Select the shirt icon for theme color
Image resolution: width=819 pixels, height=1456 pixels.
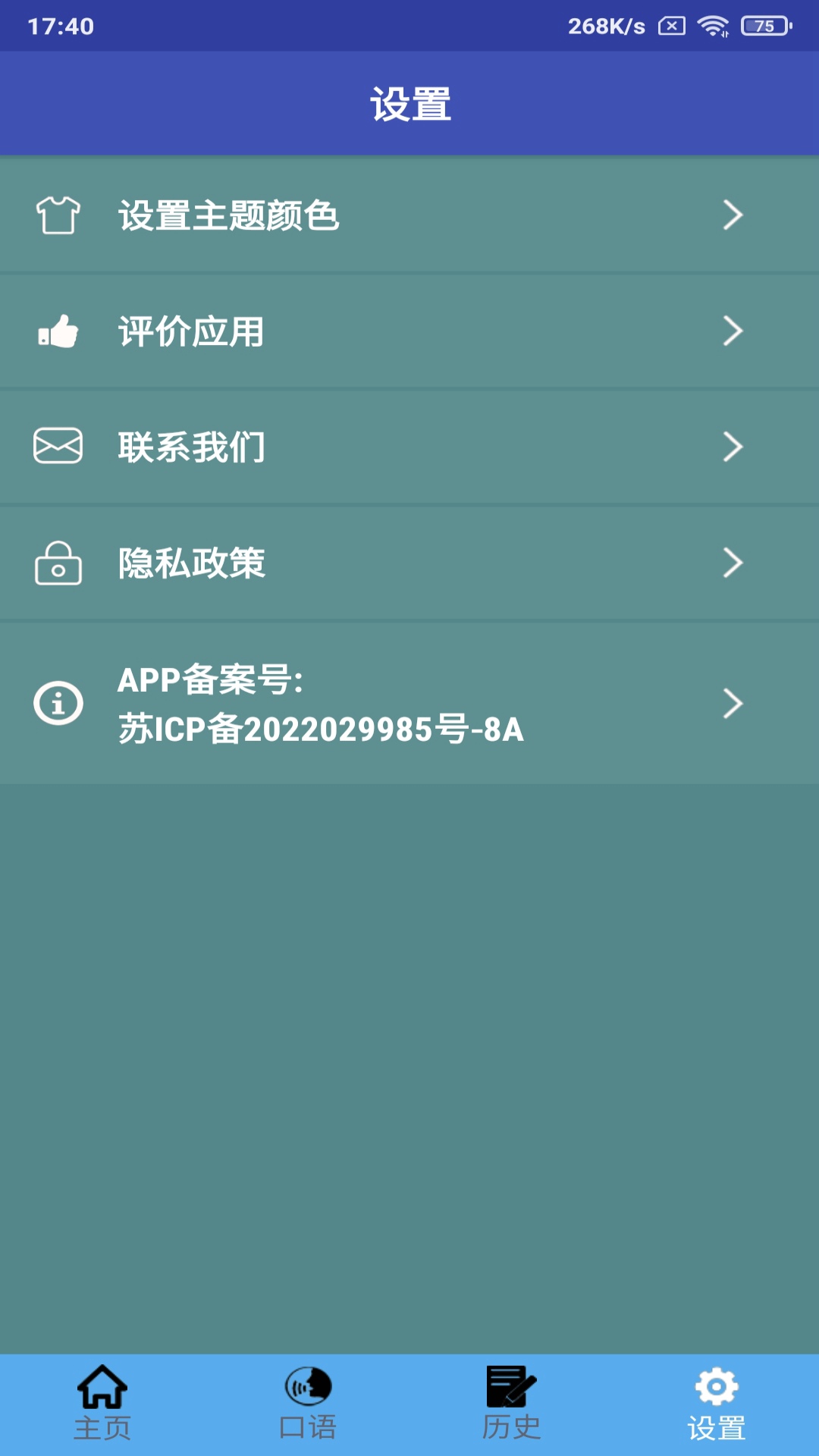coord(59,215)
